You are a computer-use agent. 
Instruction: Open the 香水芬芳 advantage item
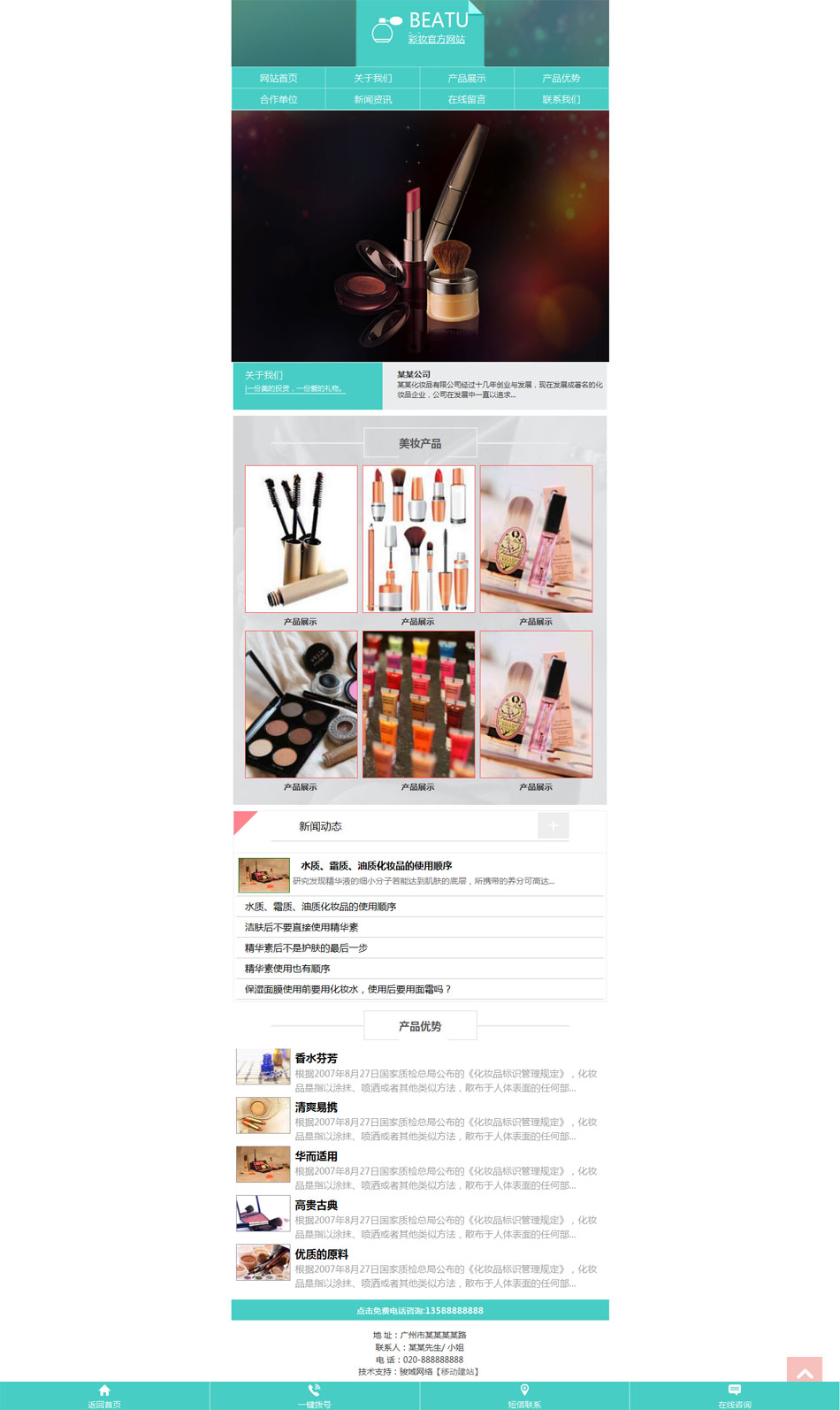316,1058
